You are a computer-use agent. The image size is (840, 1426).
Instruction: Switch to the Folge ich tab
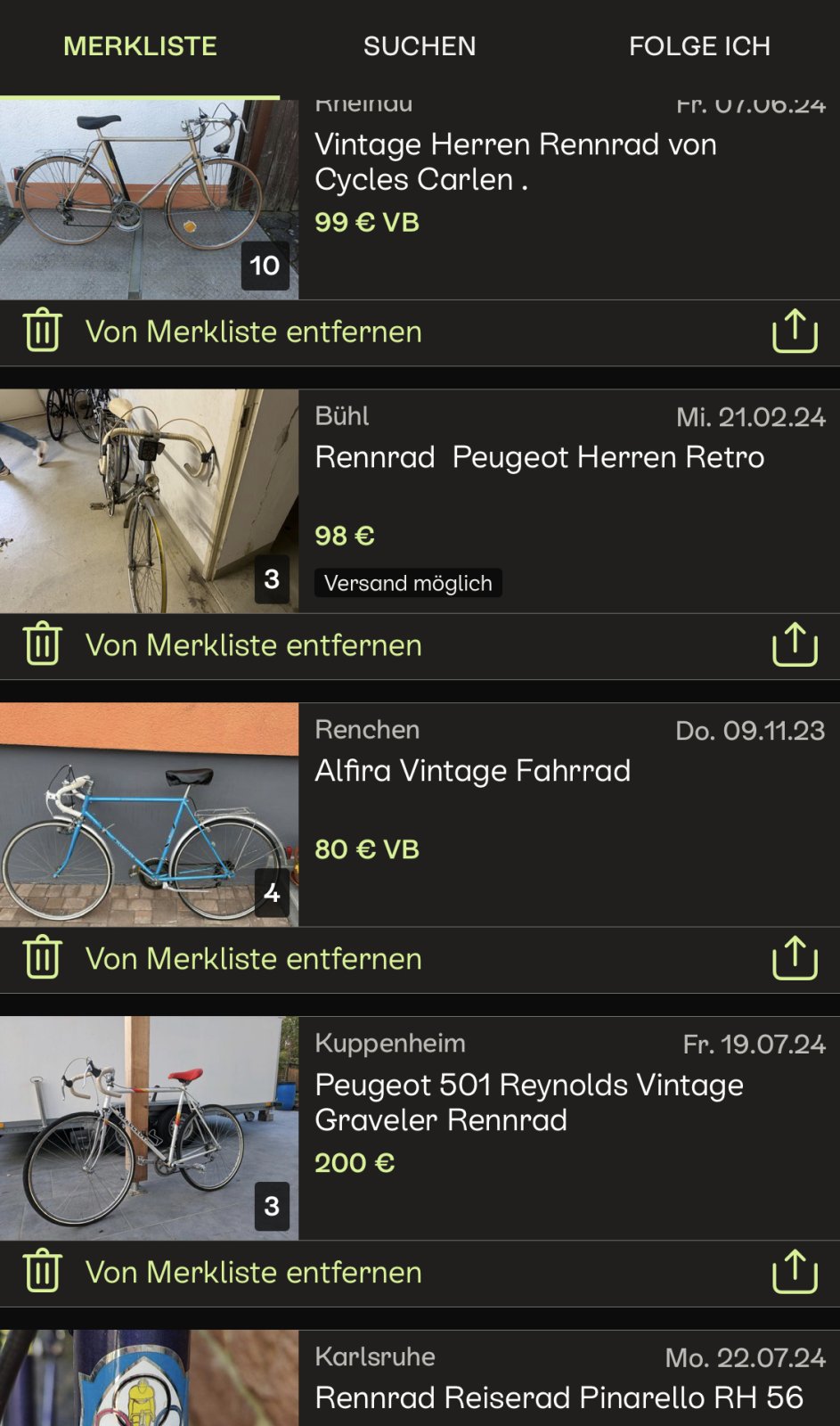[x=699, y=46]
